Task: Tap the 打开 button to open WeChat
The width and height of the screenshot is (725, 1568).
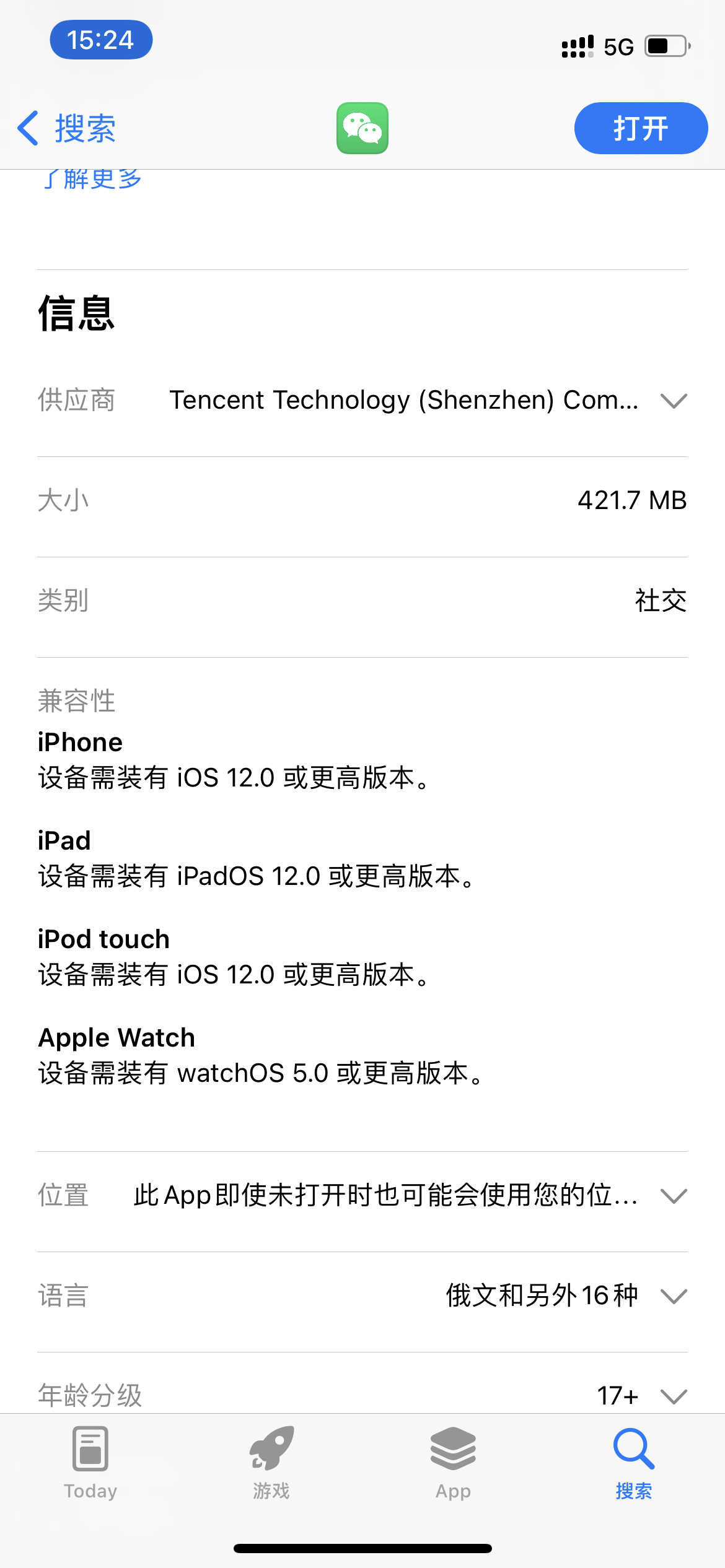Action: pos(640,129)
